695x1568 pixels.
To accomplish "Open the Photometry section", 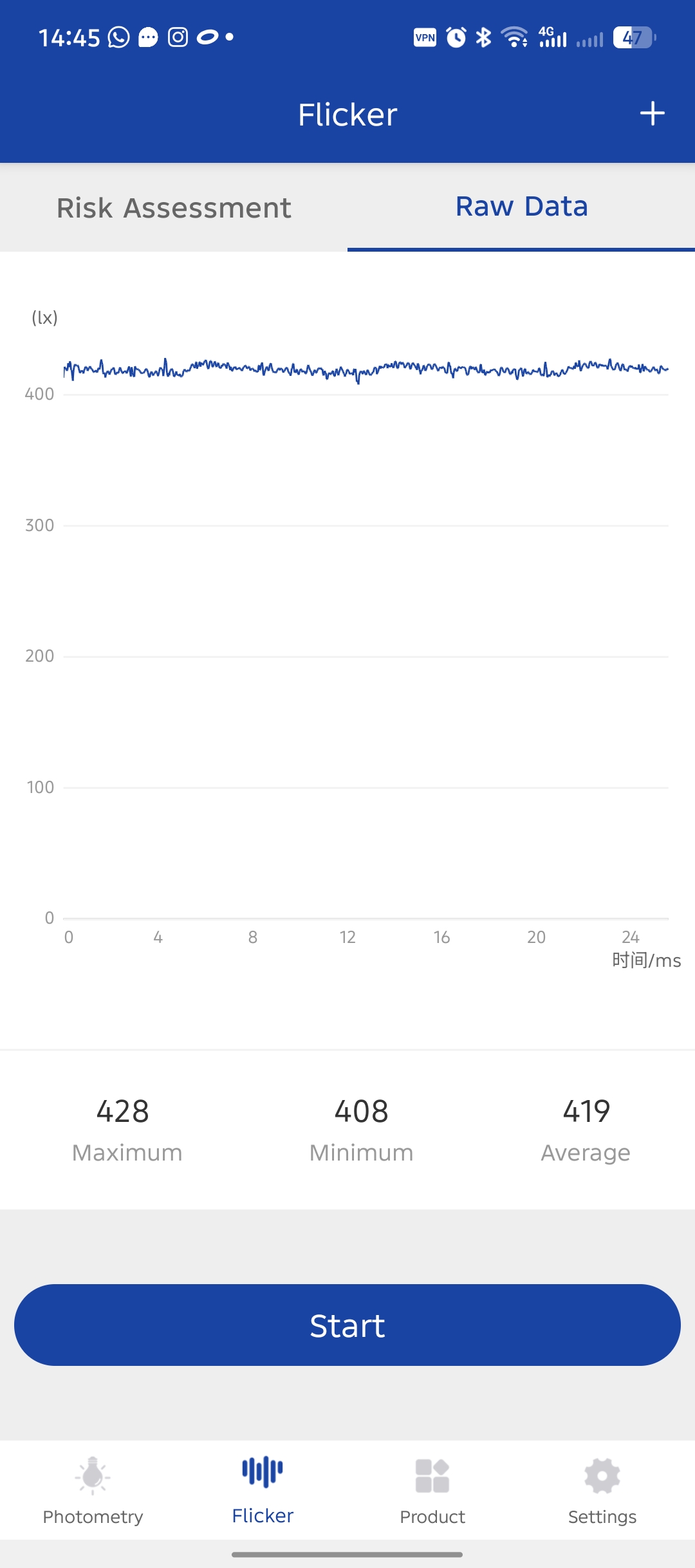I will (93, 1491).
